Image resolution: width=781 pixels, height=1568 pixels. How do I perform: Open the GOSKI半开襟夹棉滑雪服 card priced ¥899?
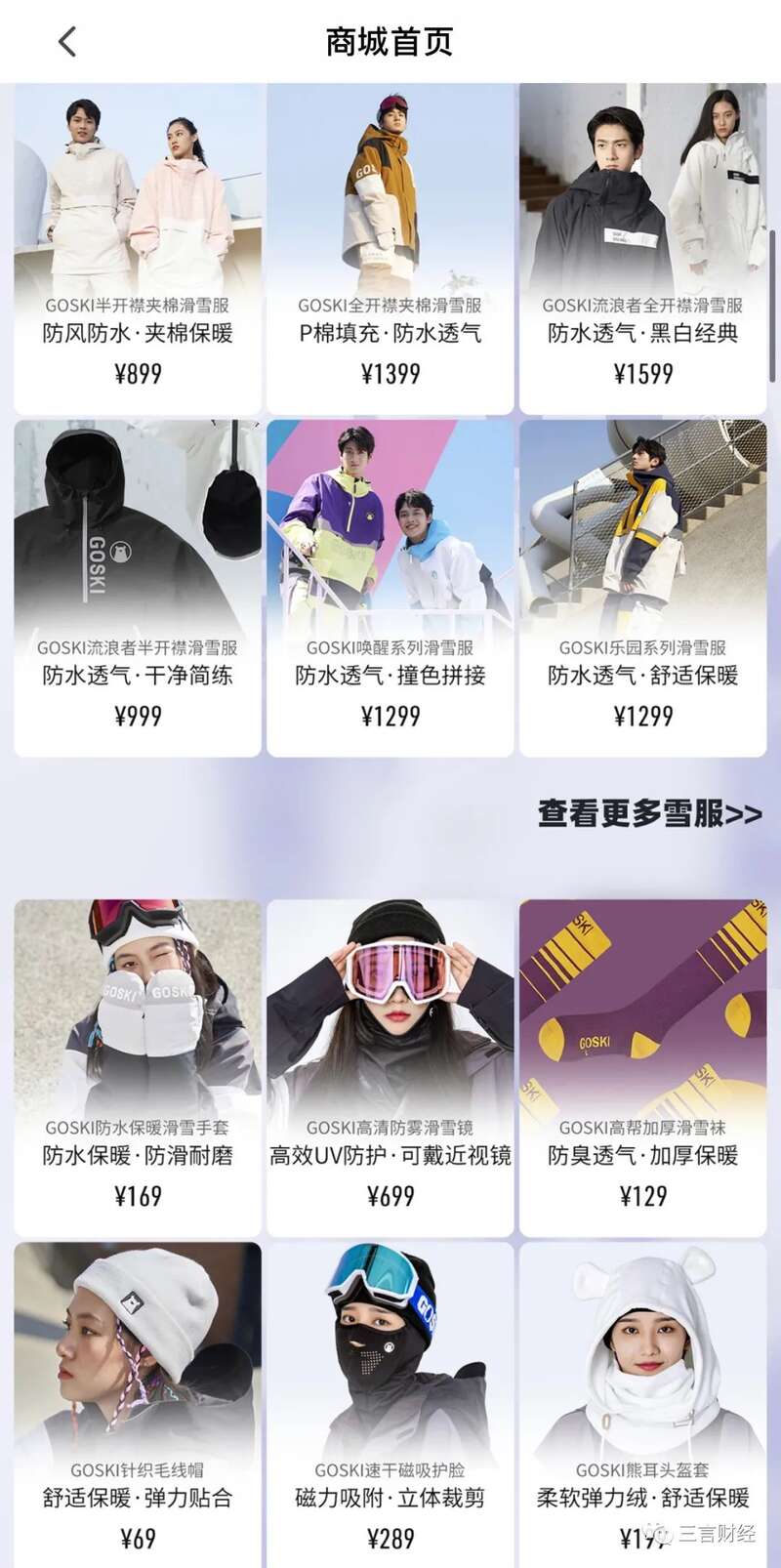pos(138,249)
